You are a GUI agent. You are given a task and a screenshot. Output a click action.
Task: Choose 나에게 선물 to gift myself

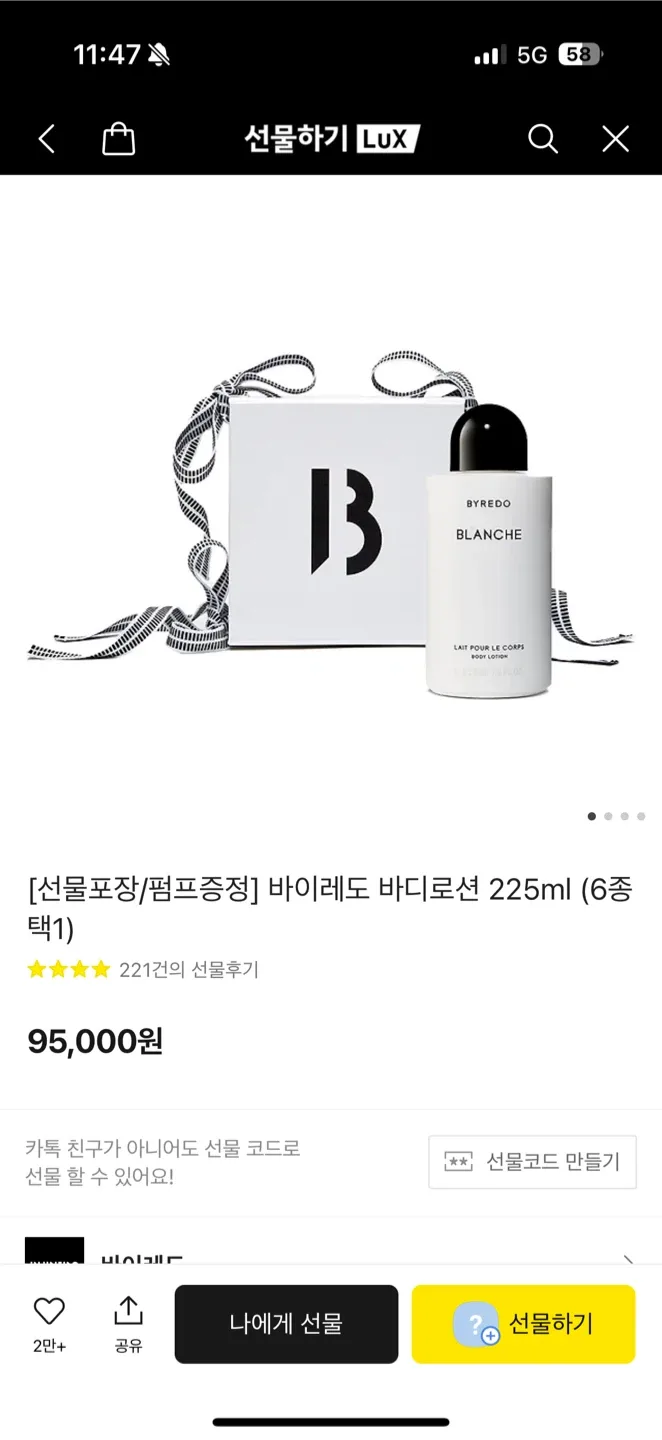pos(286,1324)
